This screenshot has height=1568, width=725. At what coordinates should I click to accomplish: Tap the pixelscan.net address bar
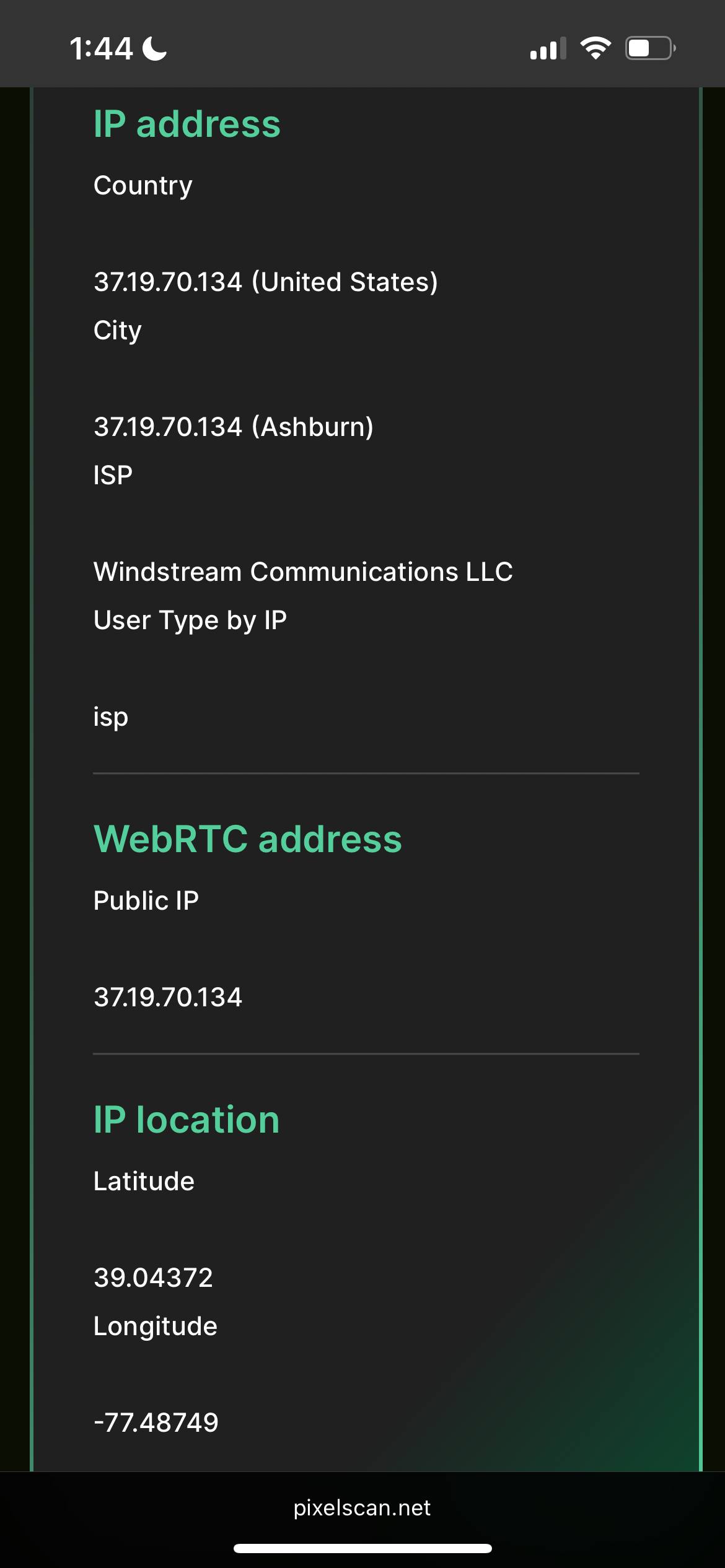(x=362, y=1508)
